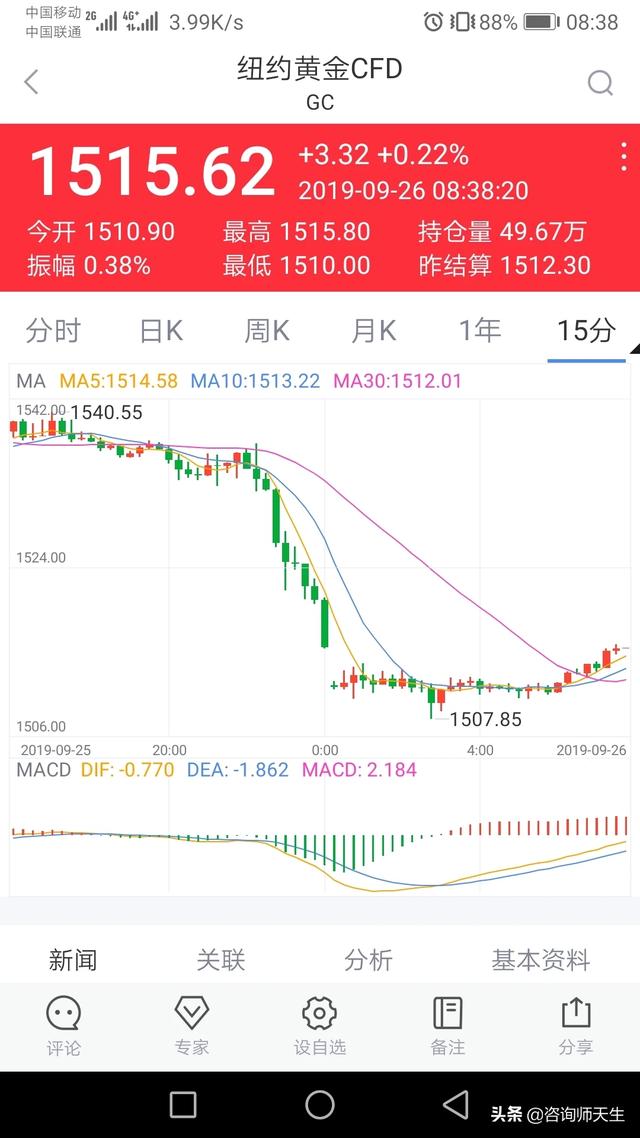Open recent apps with the square button
The height and width of the screenshot is (1138, 640).
183,1104
